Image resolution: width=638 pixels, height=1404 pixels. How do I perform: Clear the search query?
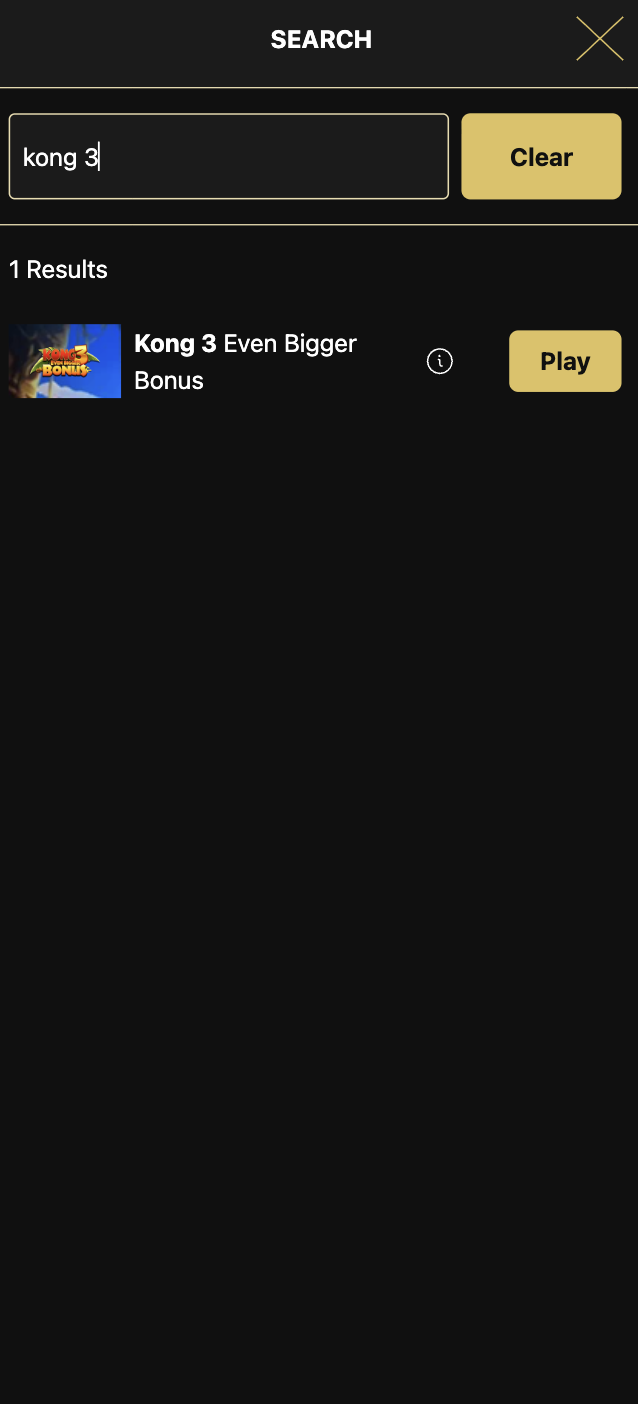tap(541, 157)
